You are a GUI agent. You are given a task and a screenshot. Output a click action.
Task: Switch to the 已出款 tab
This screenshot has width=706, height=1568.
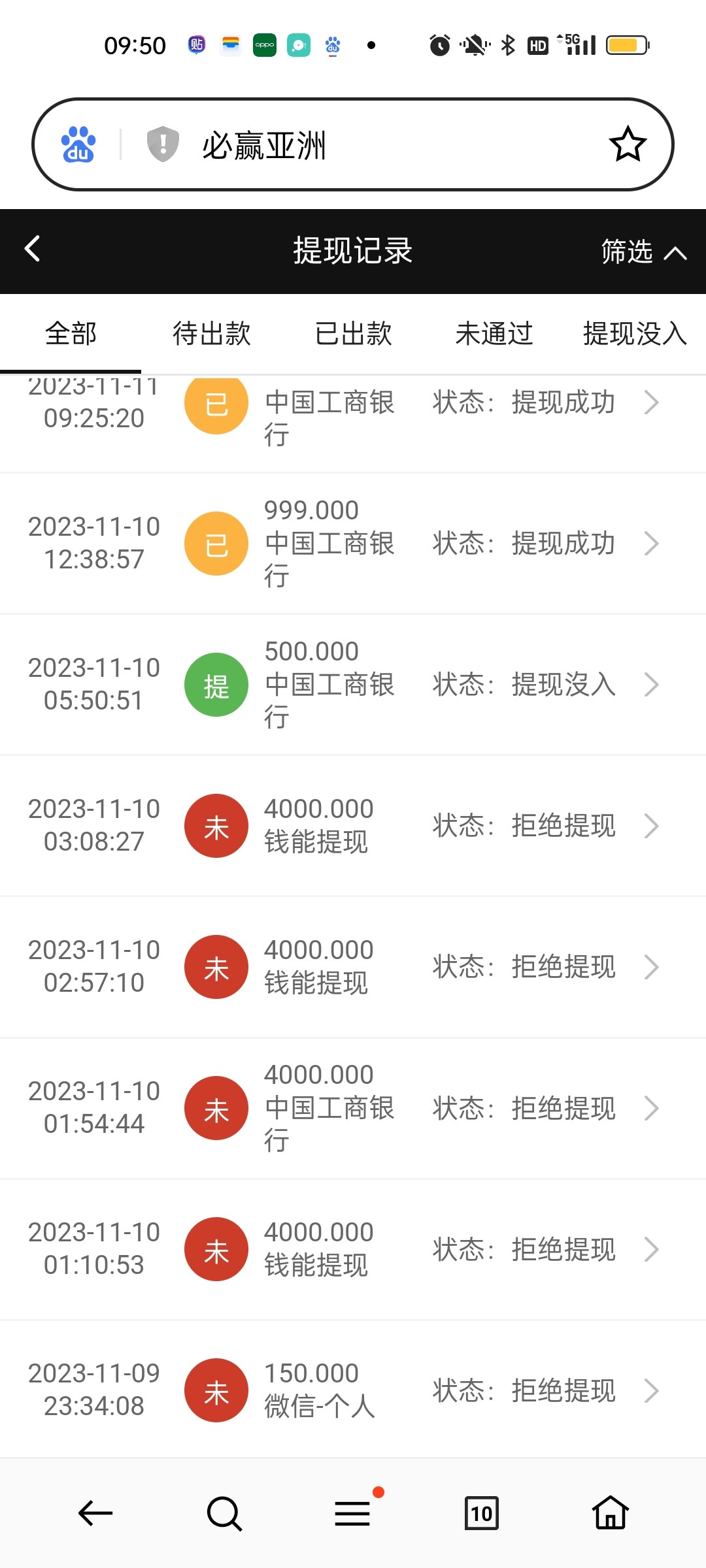(353, 334)
